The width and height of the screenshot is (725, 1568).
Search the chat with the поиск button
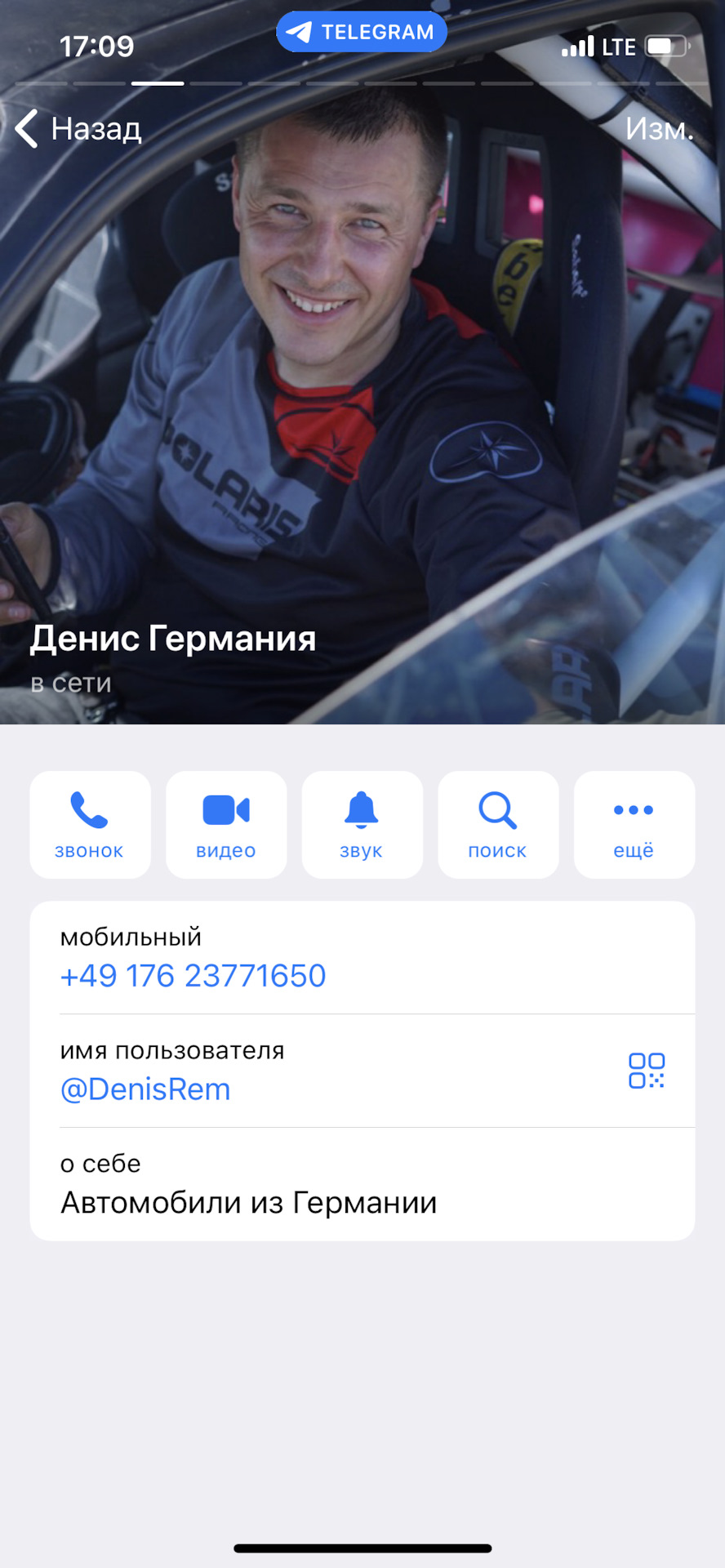click(x=498, y=824)
